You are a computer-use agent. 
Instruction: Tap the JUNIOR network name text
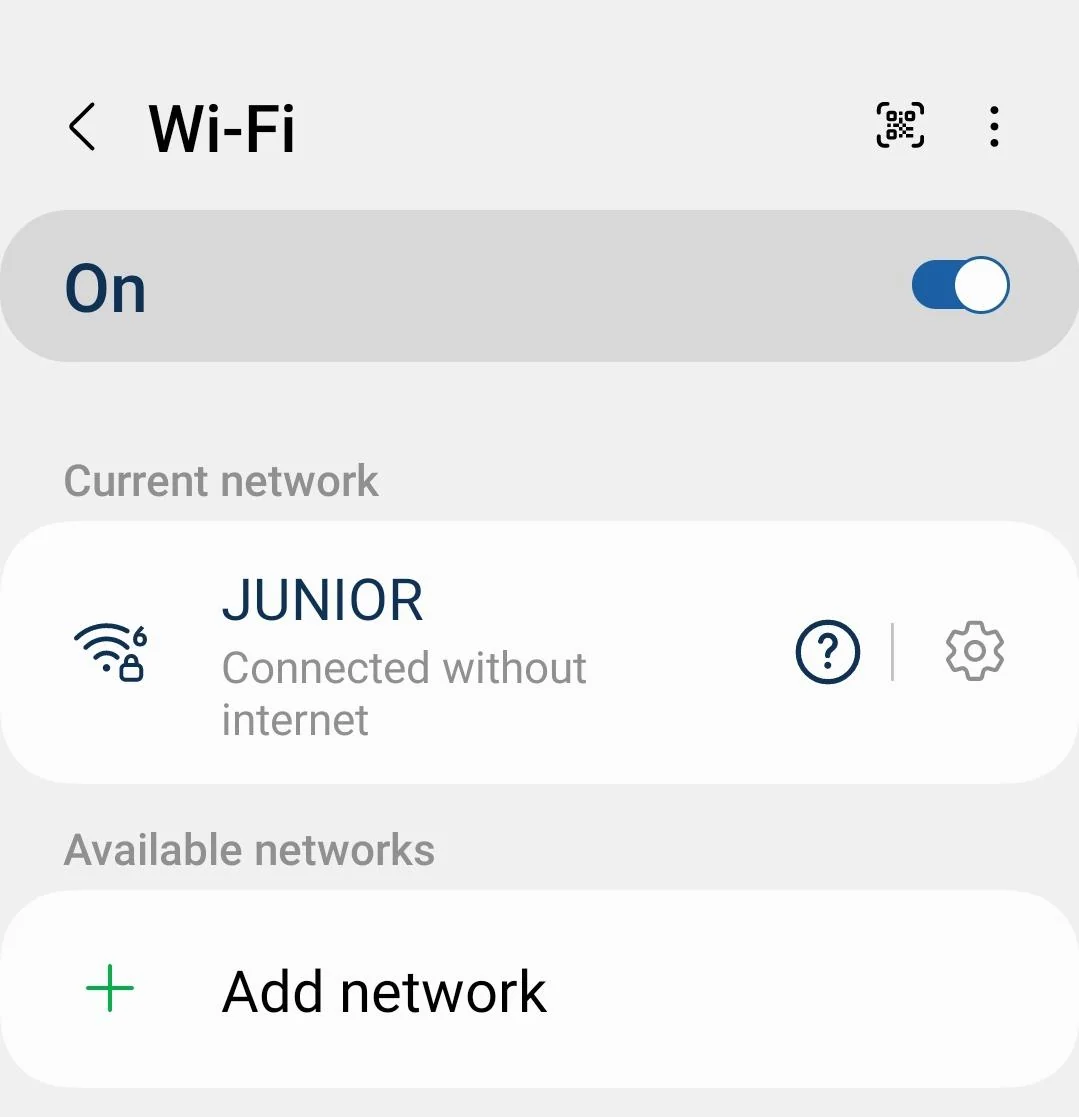[323, 600]
